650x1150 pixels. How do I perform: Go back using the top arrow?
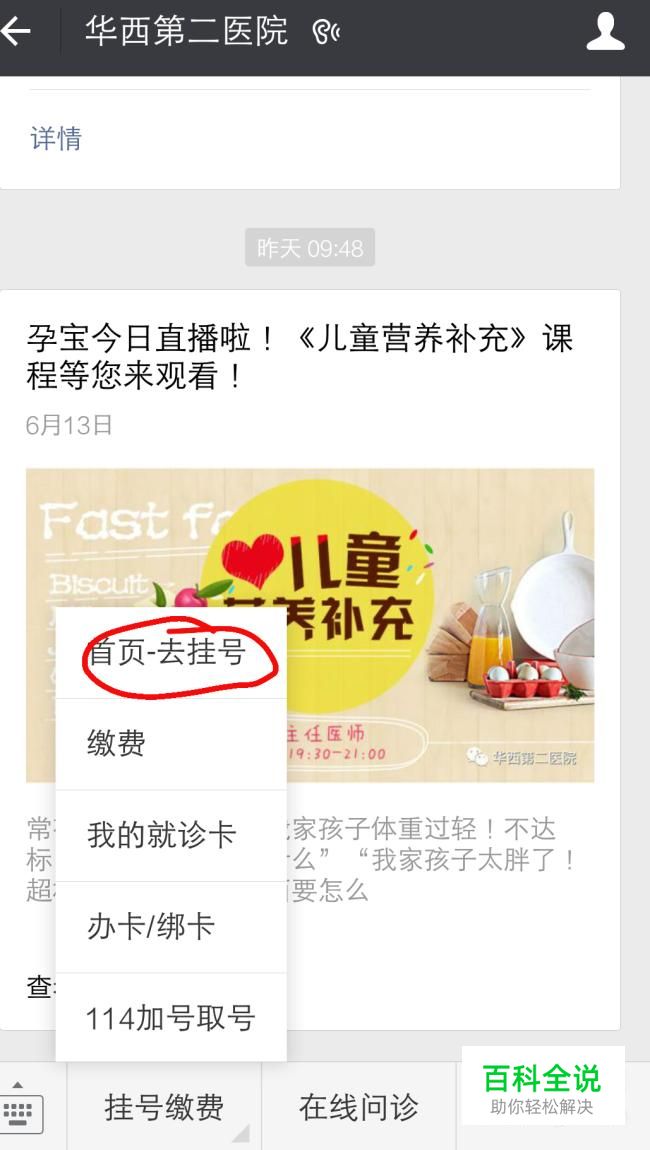18,32
